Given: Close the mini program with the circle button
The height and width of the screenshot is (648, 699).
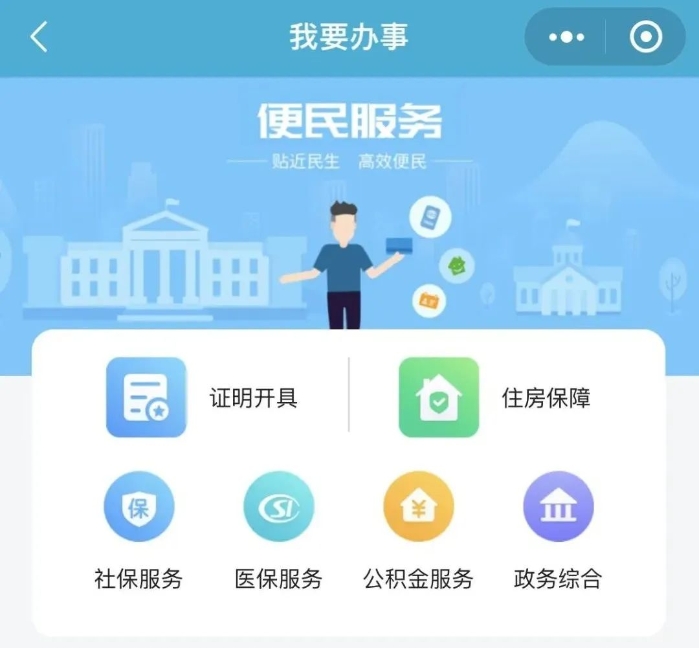Looking at the screenshot, I should pos(646,38).
